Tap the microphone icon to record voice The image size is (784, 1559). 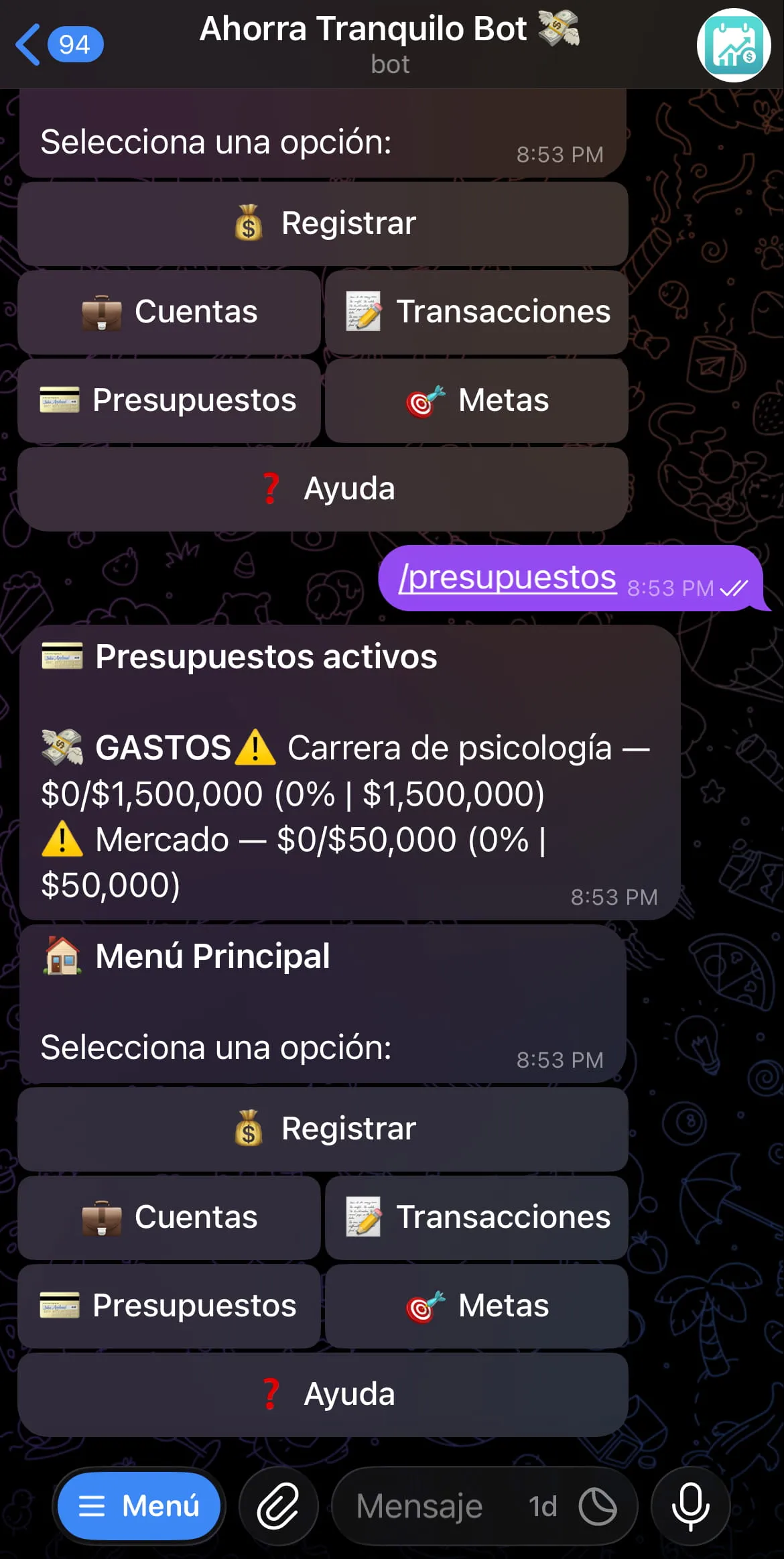690,1505
